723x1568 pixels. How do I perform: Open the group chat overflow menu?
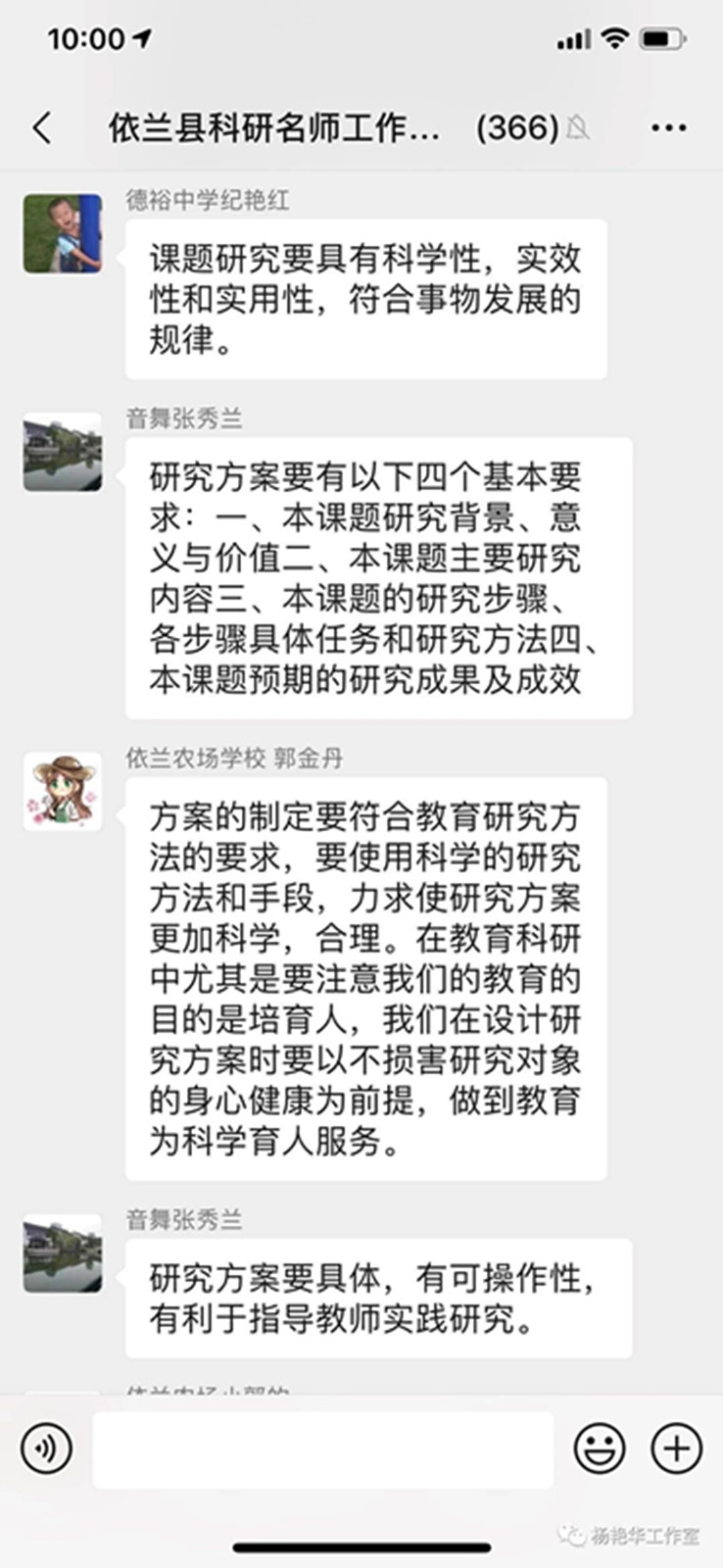tap(668, 127)
